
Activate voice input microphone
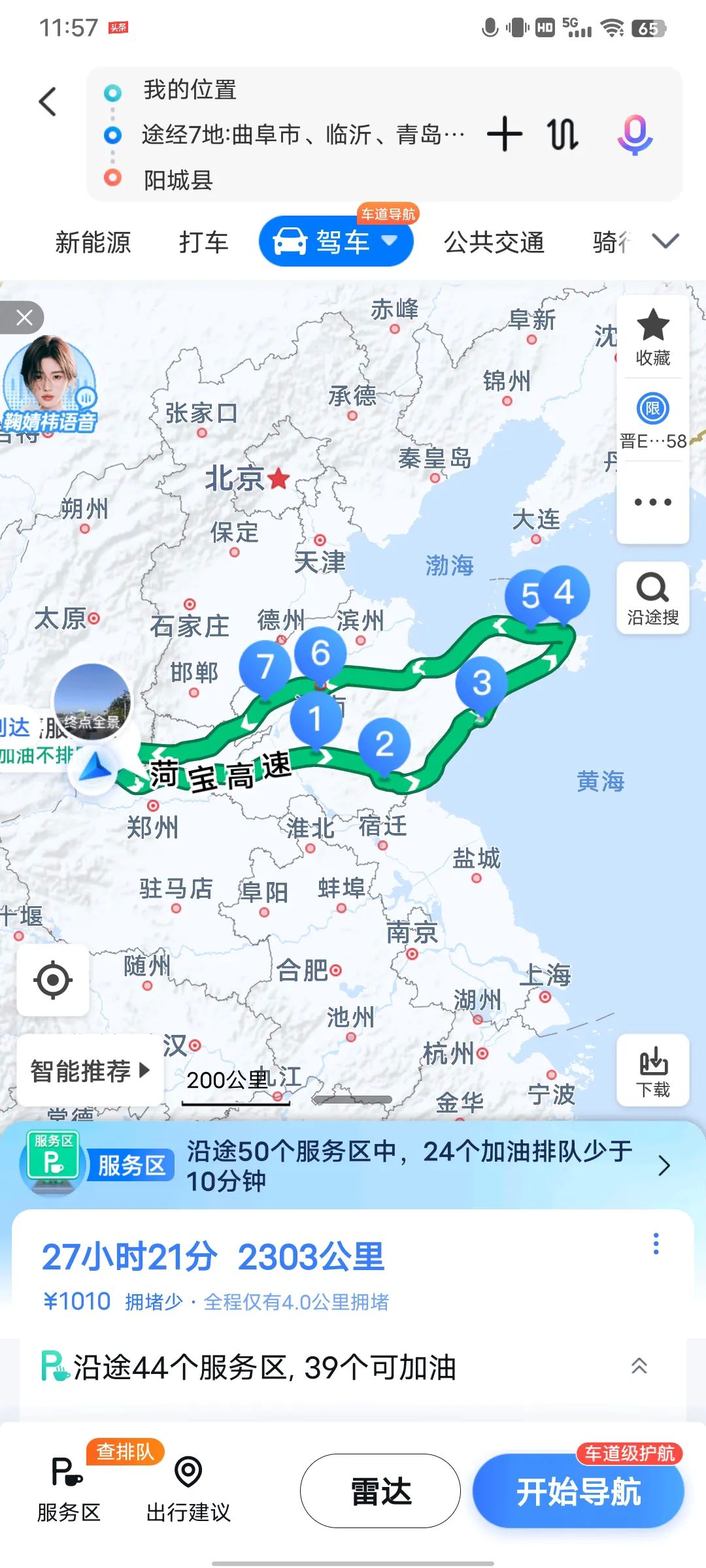pyautogui.click(x=635, y=135)
